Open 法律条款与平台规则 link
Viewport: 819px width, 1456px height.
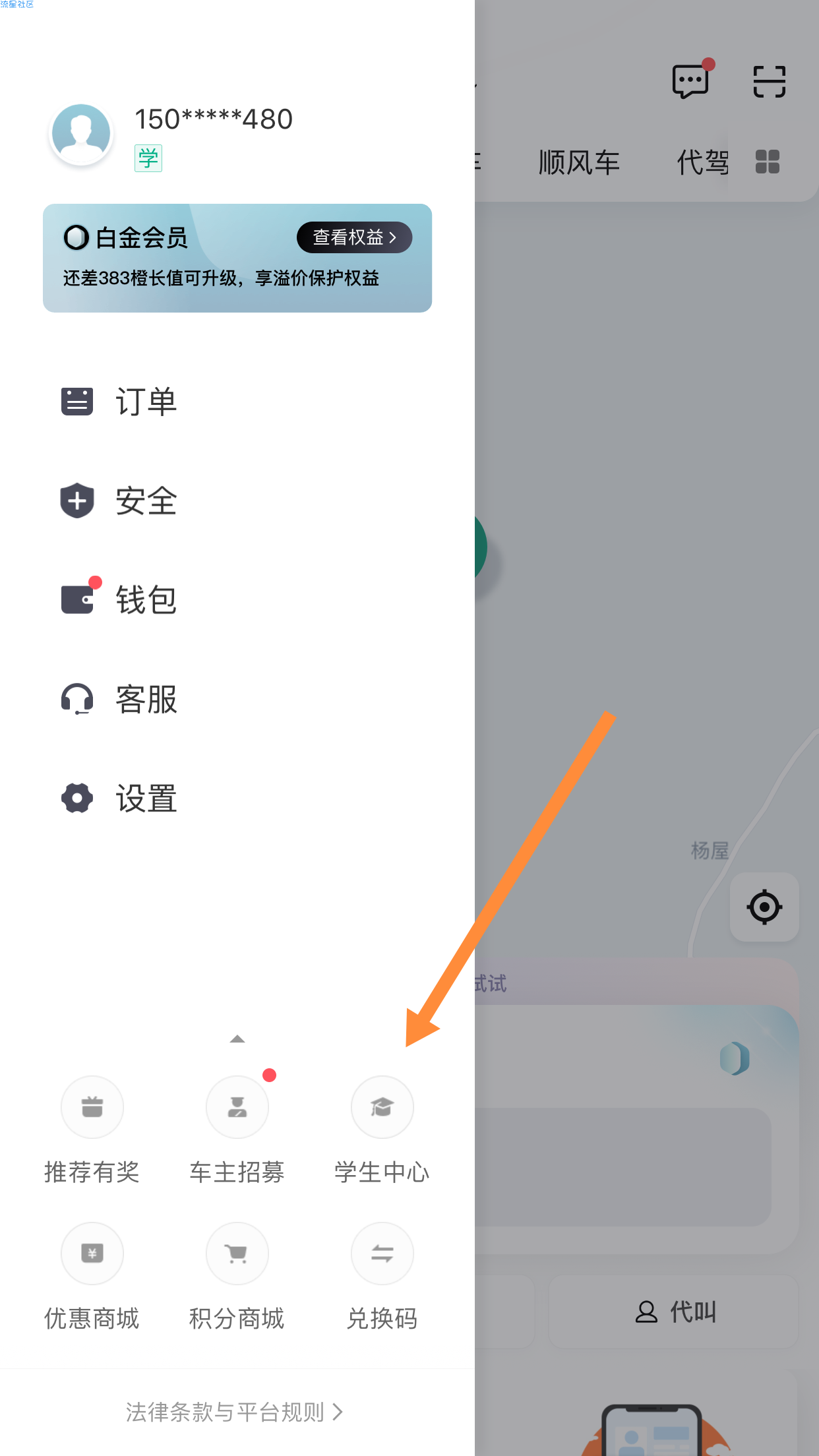[x=234, y=1412]
